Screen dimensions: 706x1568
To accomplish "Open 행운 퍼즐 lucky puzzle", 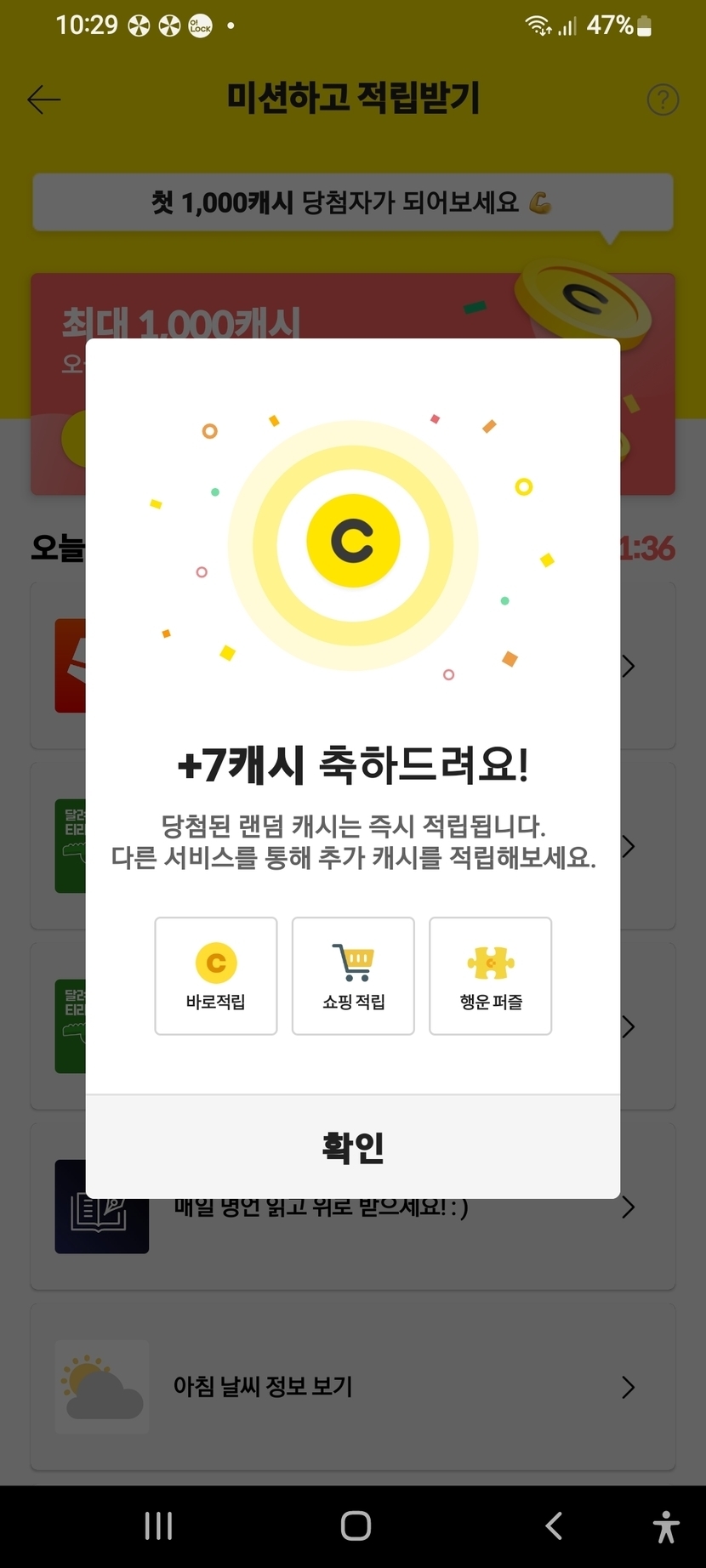I will pyautogui.click(x=491, y=975).
